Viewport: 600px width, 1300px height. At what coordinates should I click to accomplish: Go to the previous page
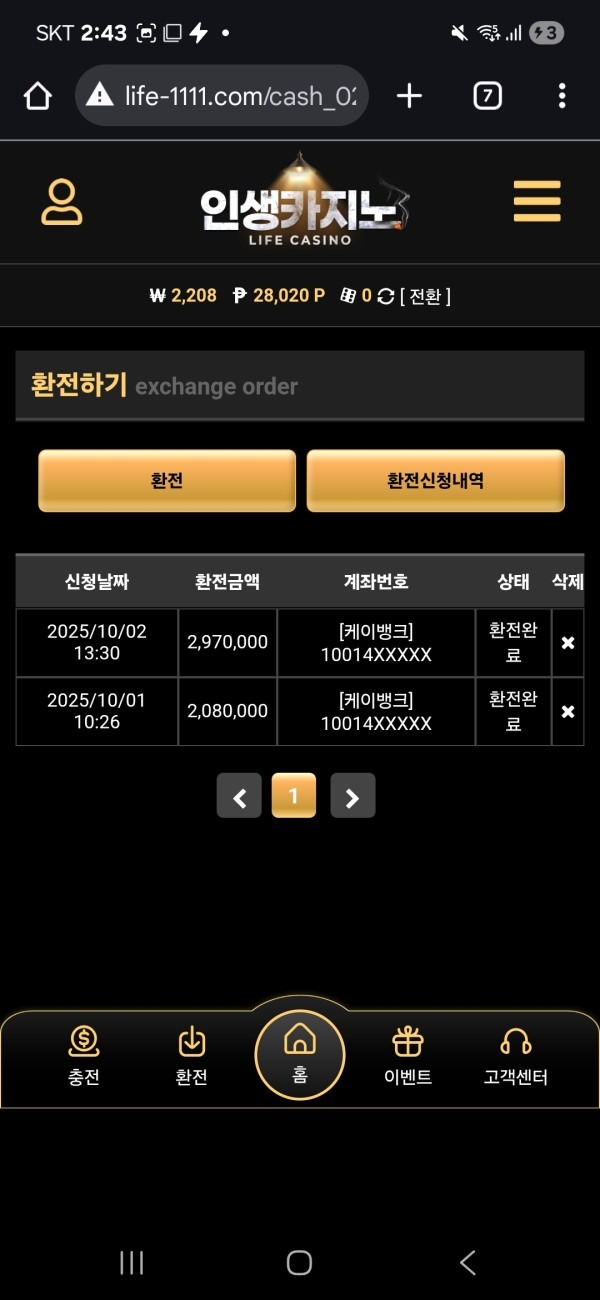(239, 796)
